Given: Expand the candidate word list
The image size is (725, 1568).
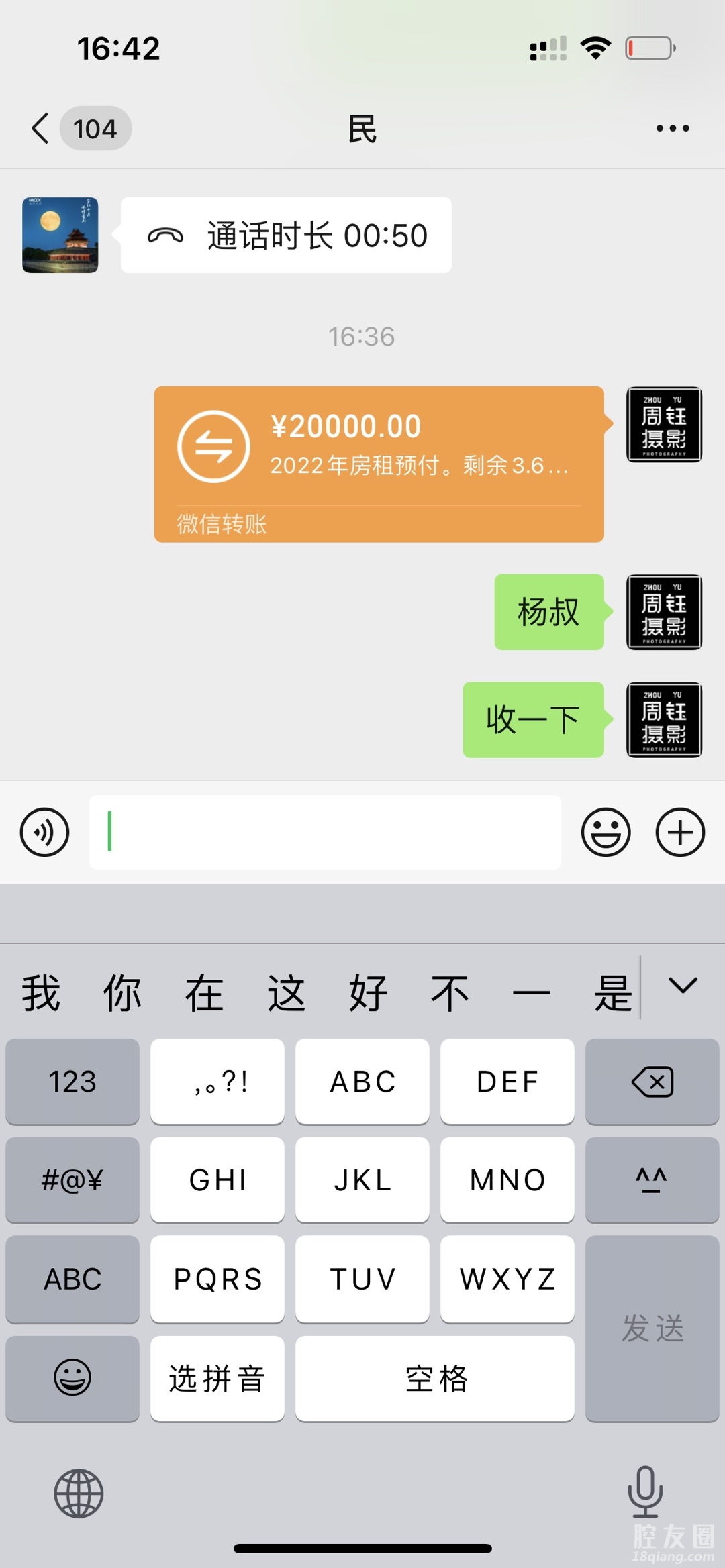Looking at the screenshot, I should [x=683, y=986].
